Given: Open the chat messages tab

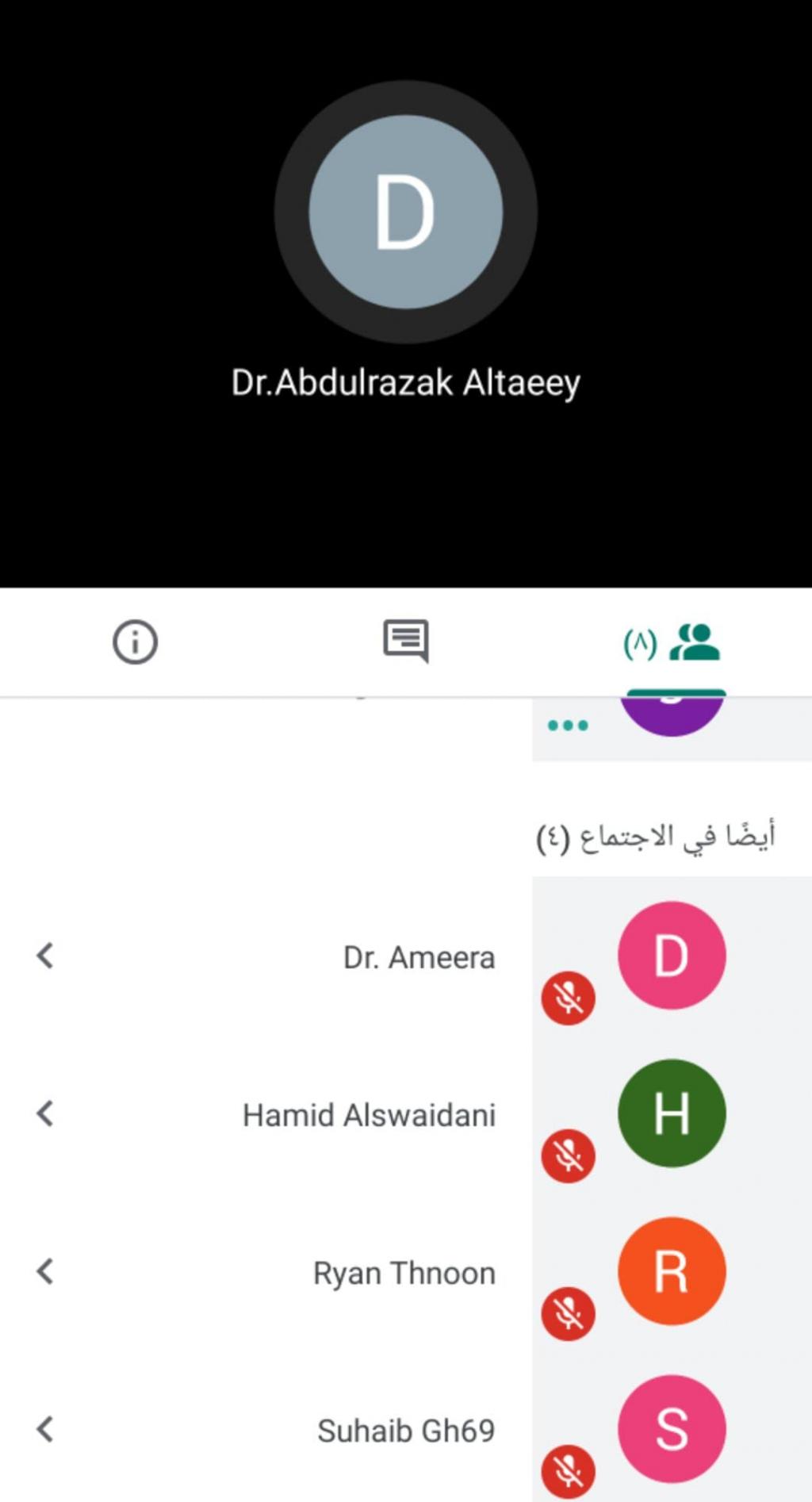Looking at the screenshot, I should click(406, 641).
